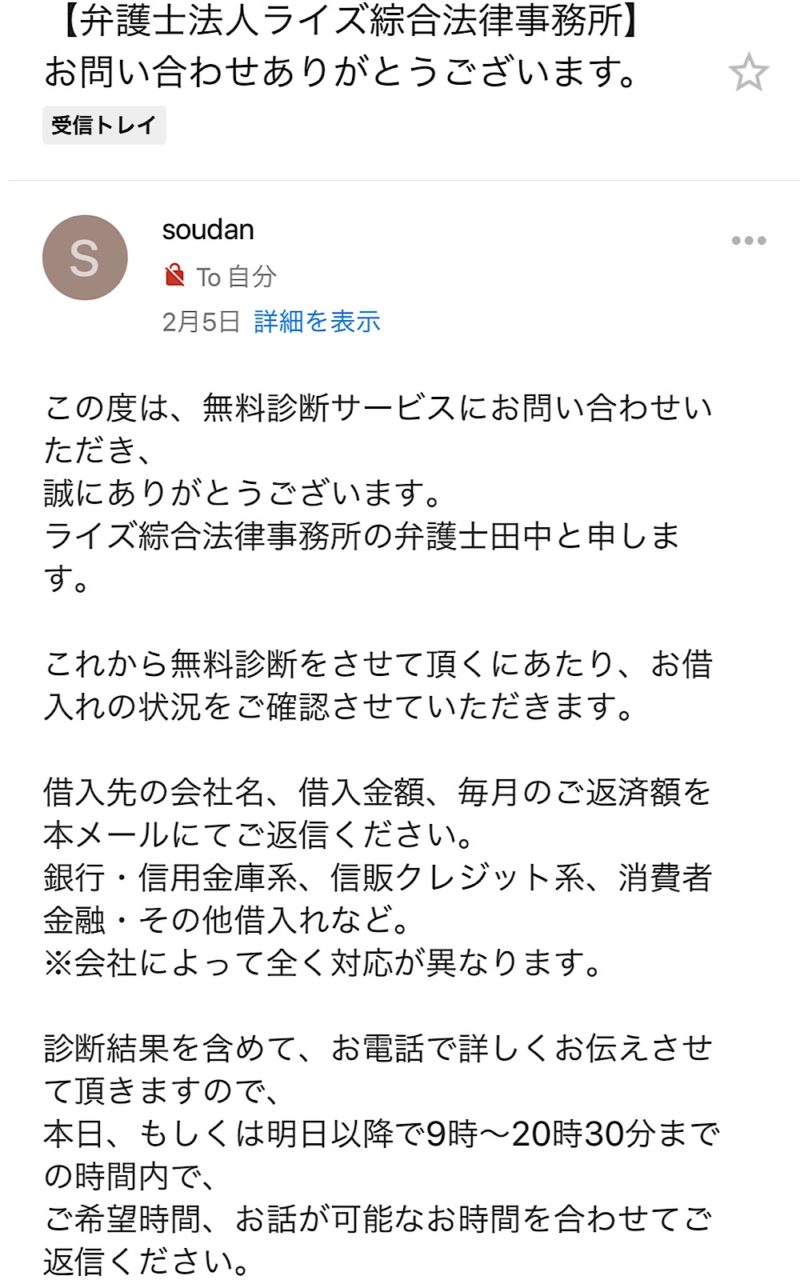Open the sender avatar S
The height and width of the screenshot is (1280, 800).
coord(85,258)
